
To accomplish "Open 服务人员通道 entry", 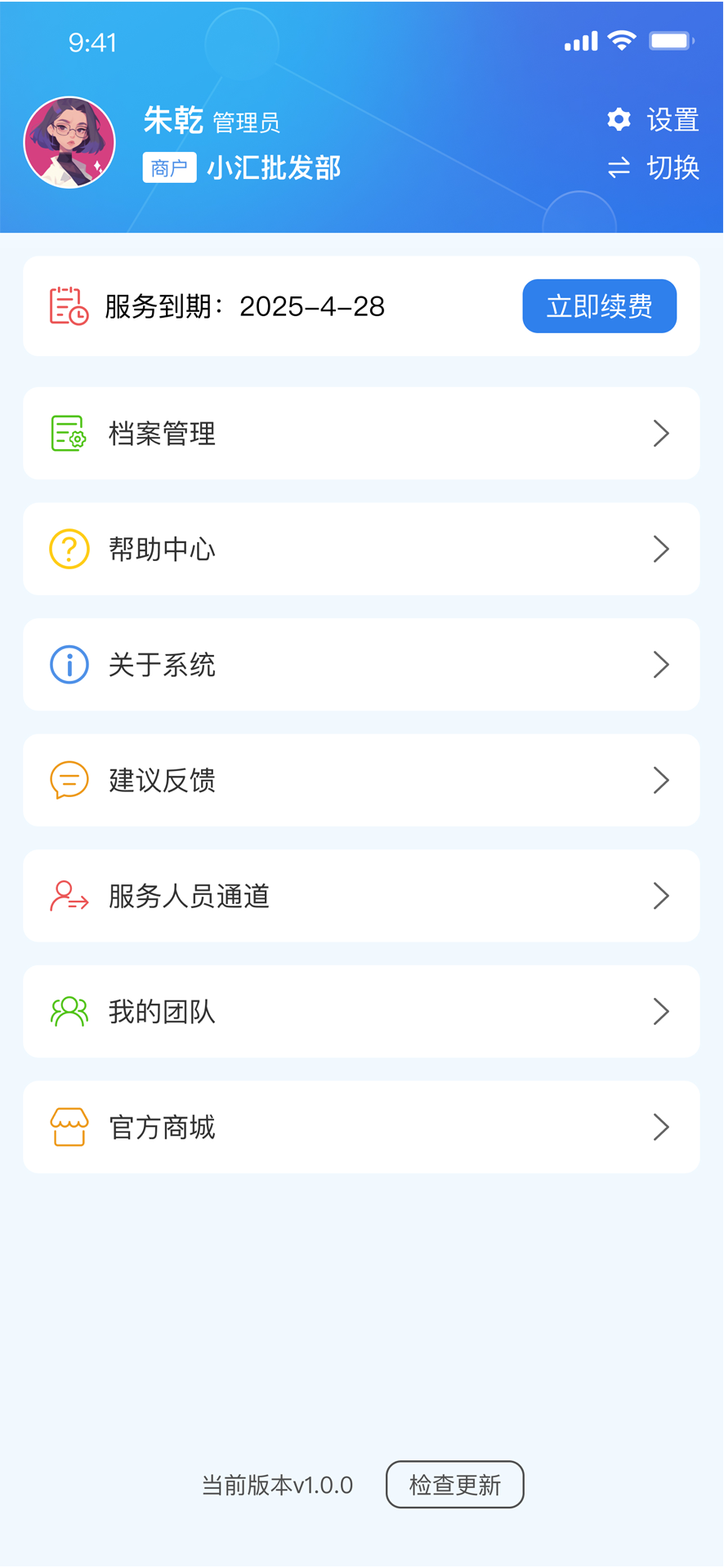I will (361, 896).
